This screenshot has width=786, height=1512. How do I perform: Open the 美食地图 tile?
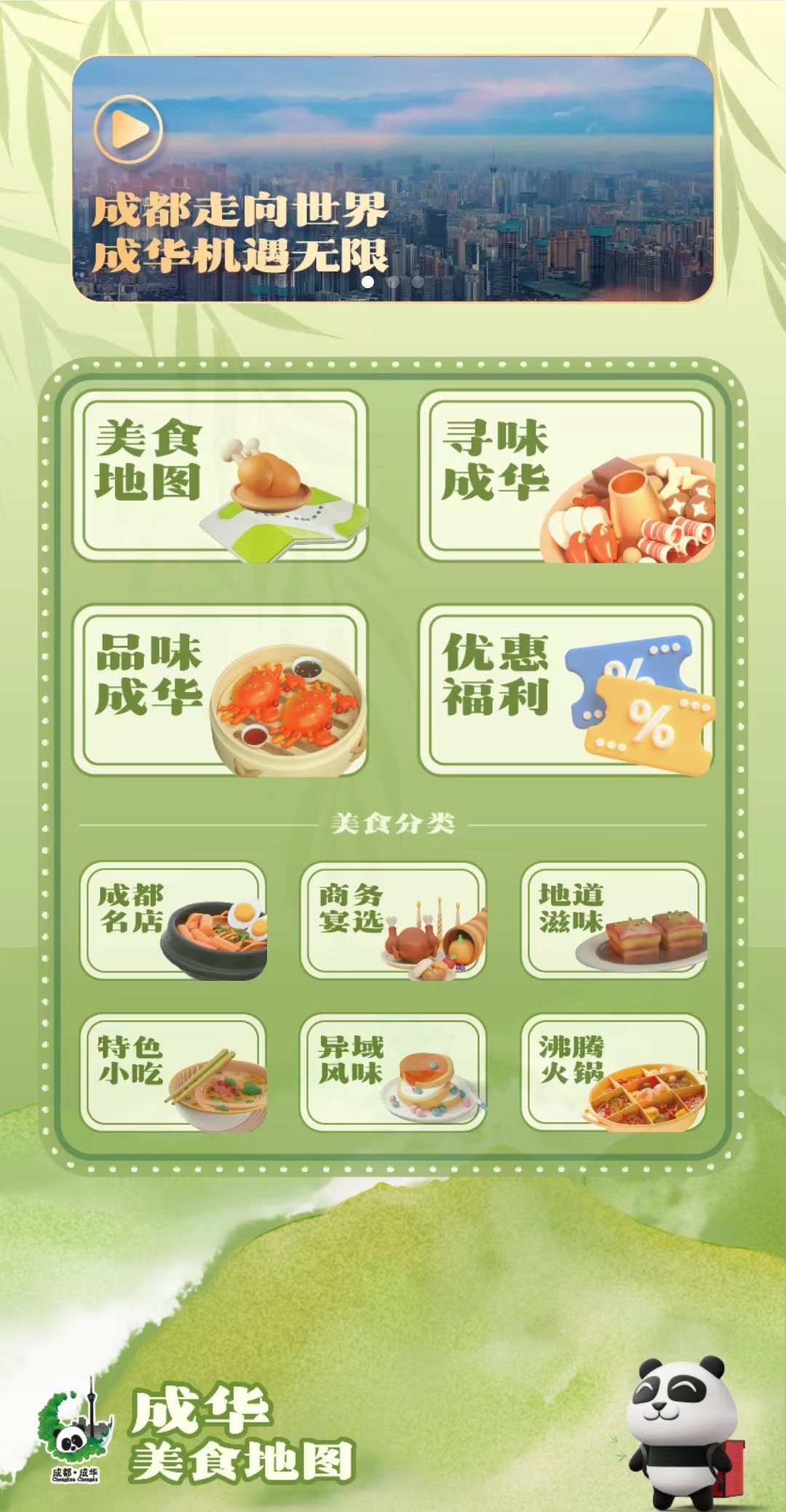[x=220, y=476]
